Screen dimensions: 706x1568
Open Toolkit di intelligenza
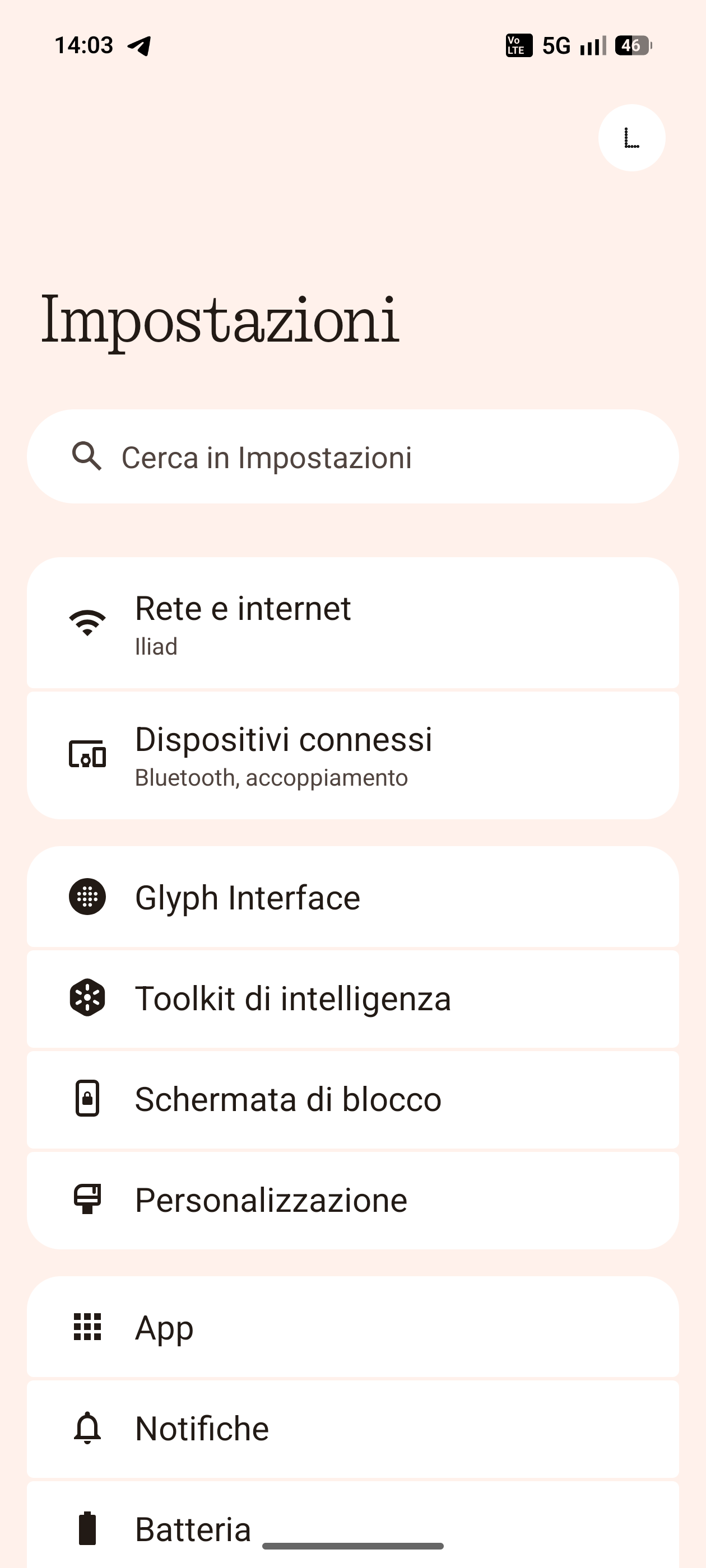click(352, 998)
